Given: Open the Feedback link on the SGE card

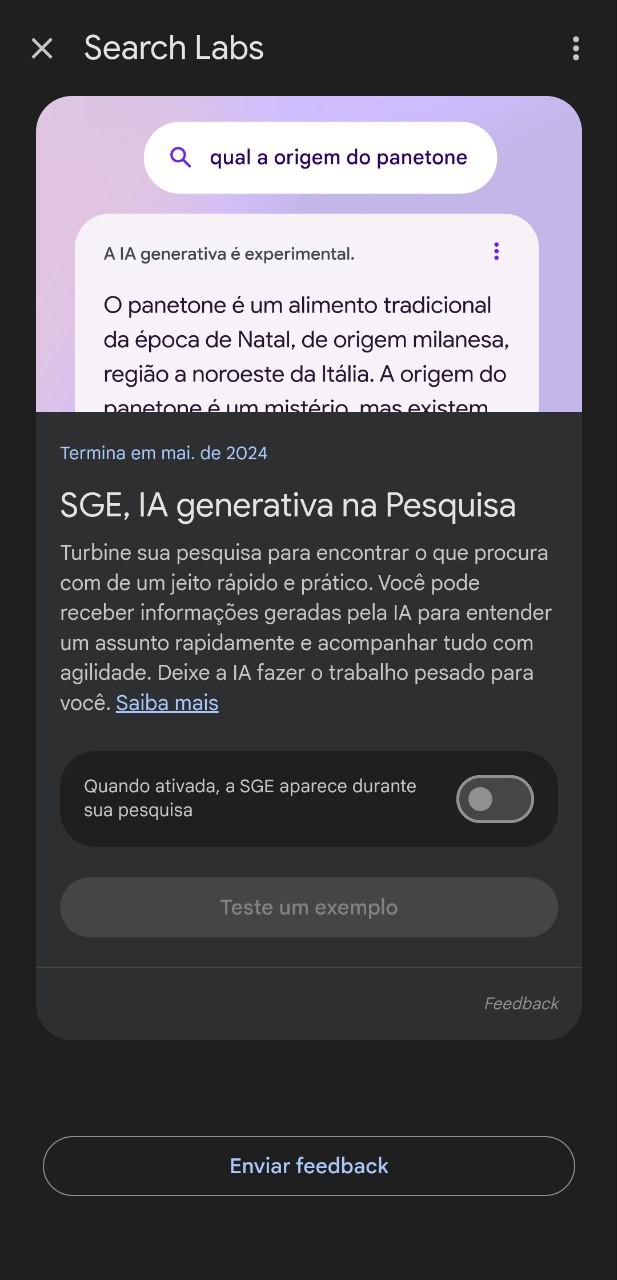Looking at the screenshot, I should coord(521,1003).
